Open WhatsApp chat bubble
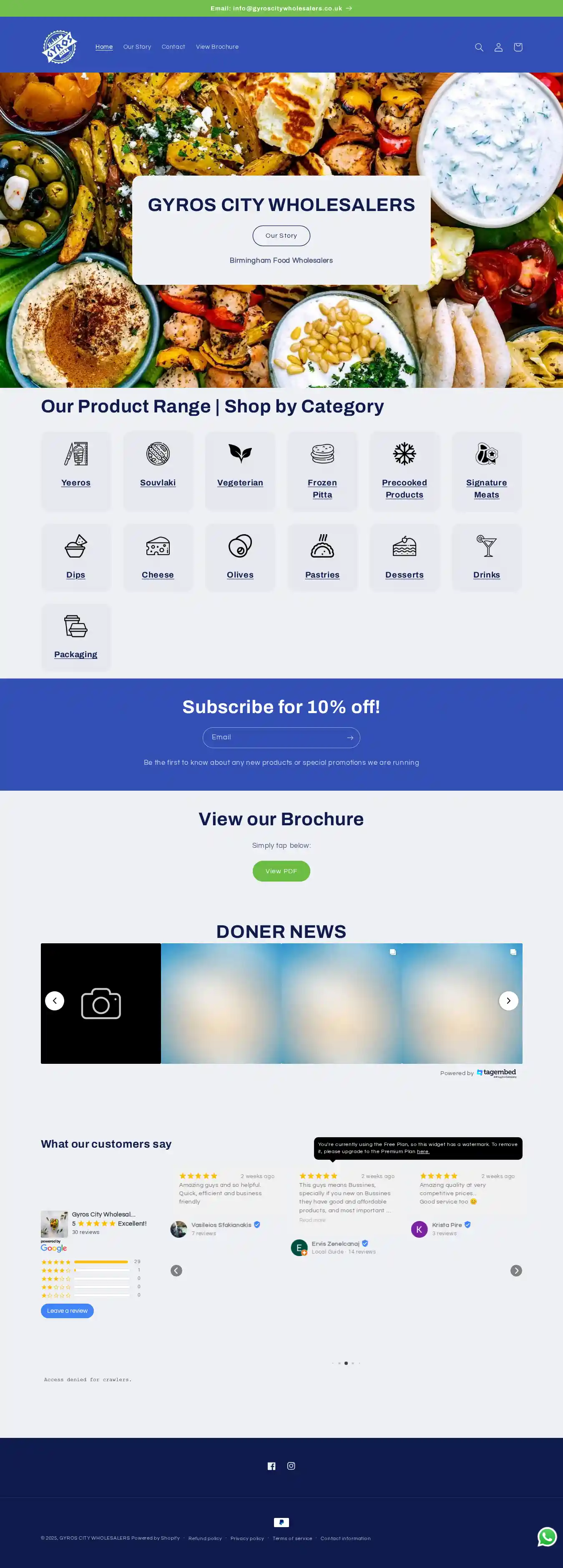 coord(547,1536)
